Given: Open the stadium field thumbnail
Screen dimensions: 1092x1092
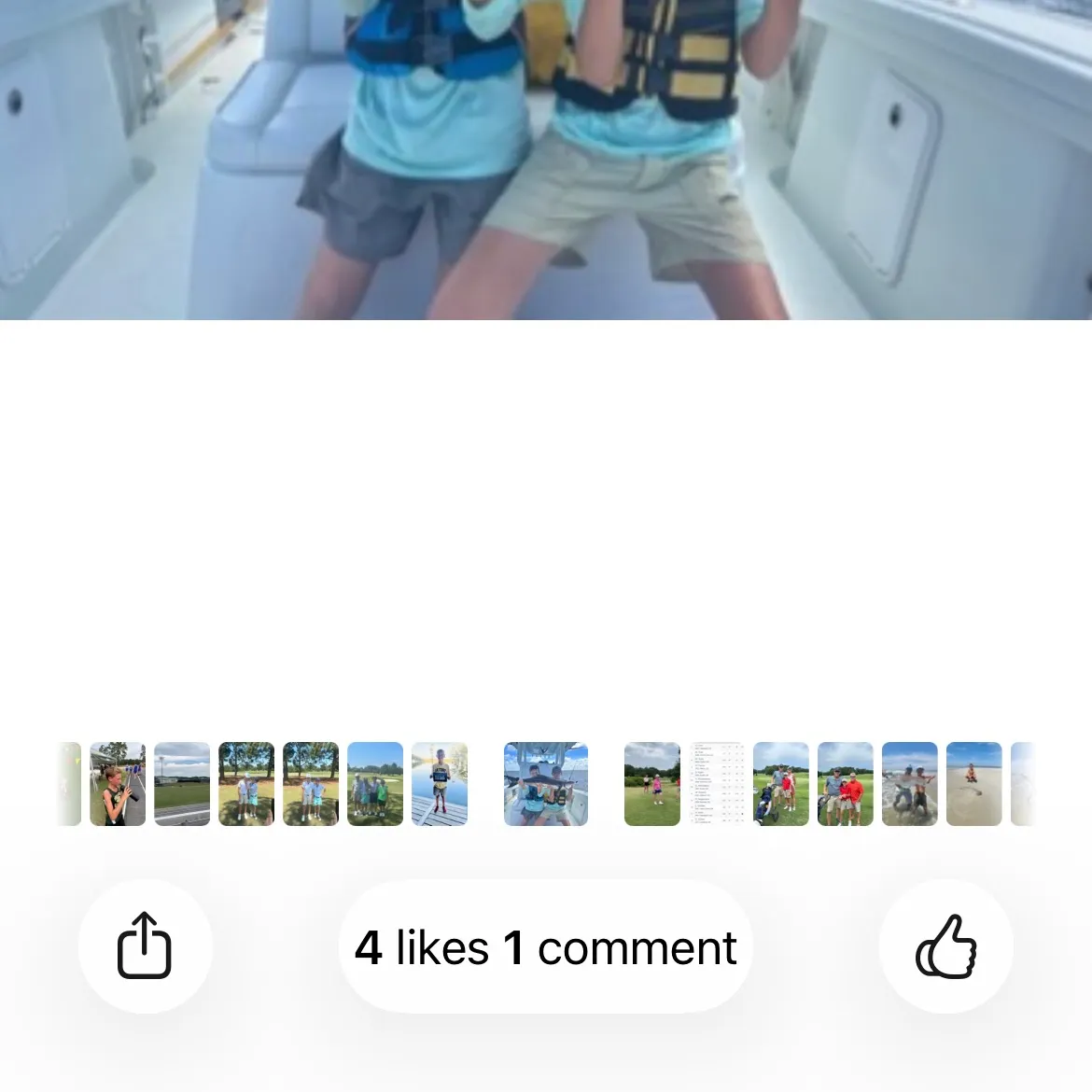Looking at the screenshot, I should 182,784.
